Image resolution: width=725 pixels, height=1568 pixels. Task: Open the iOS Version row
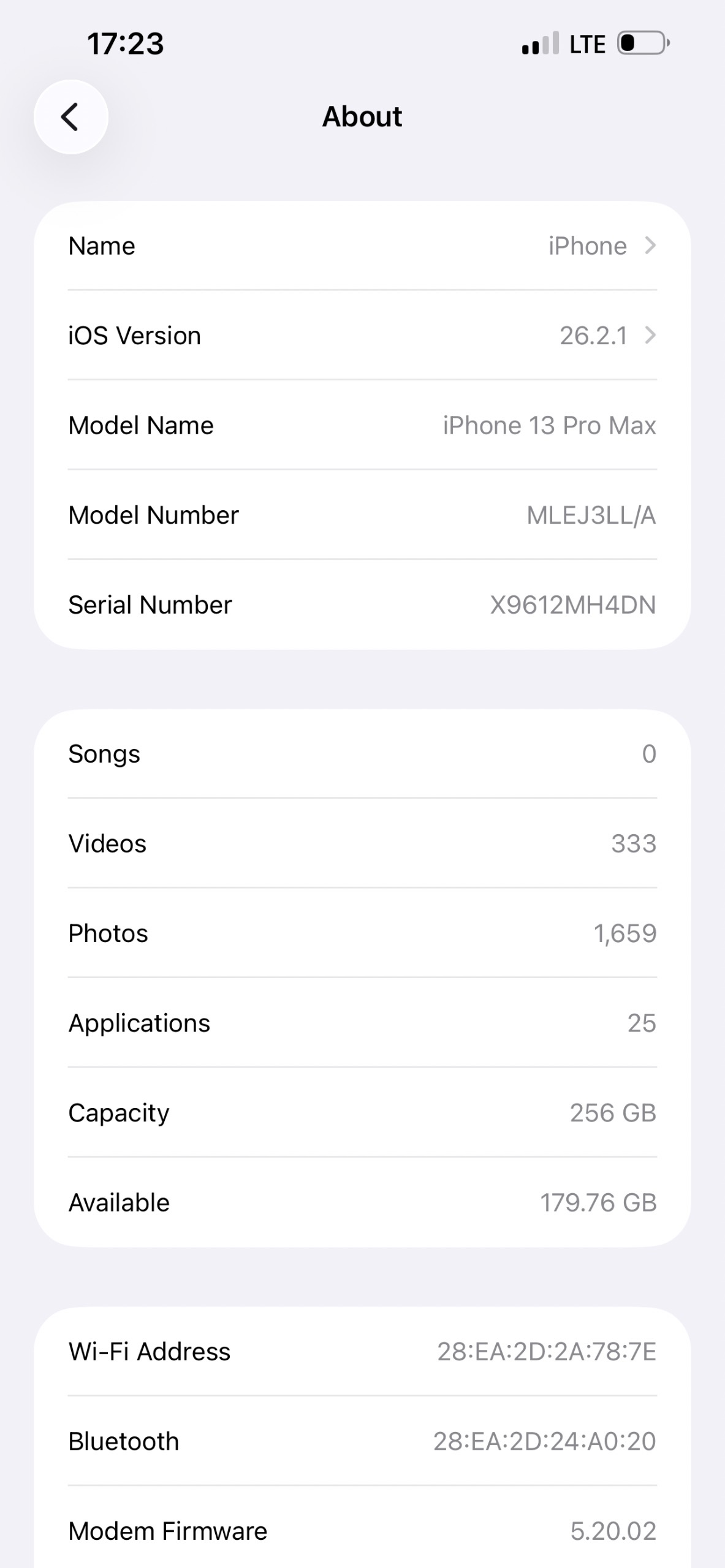[x=362, y=336]
